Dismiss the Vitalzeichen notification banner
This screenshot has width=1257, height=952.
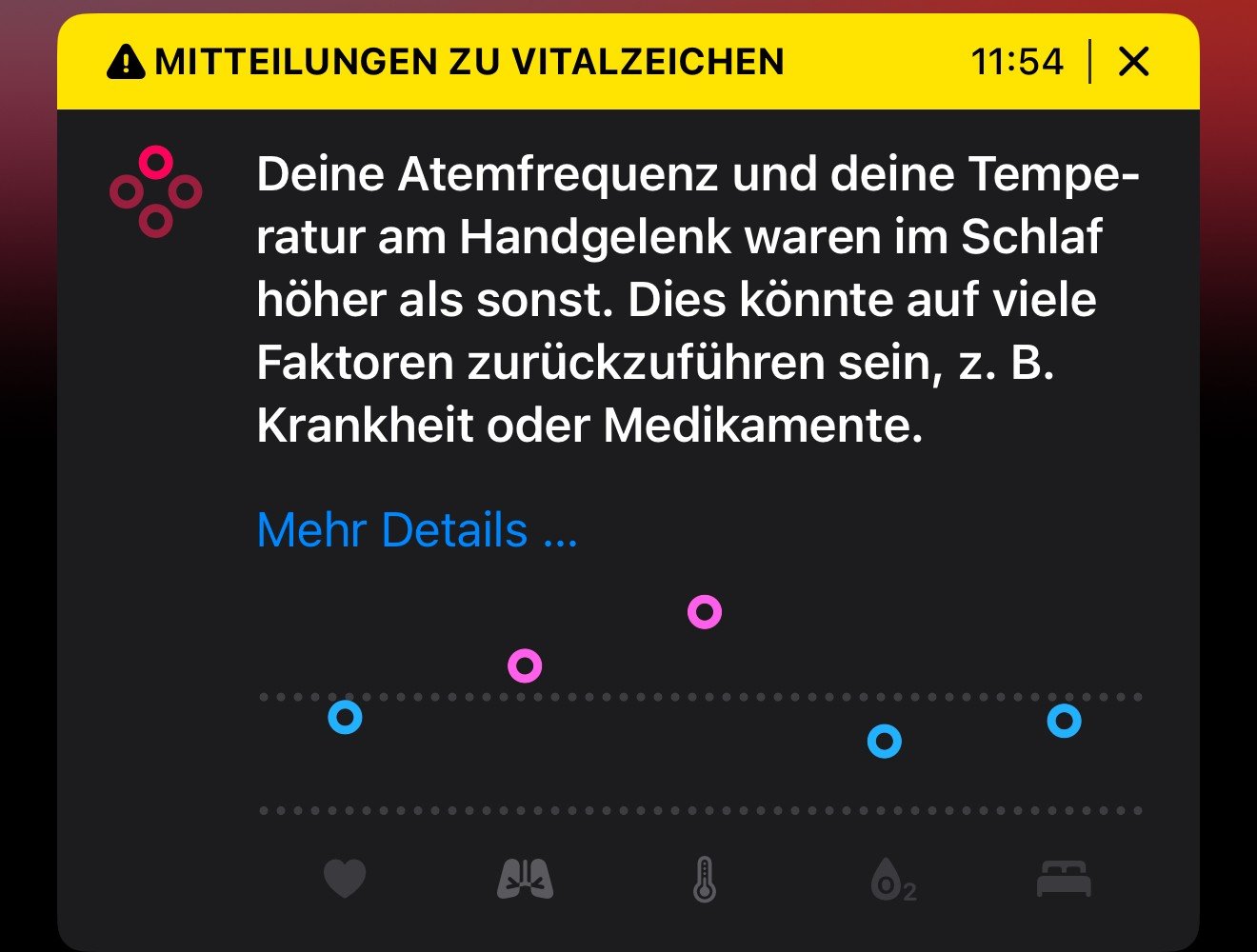point(1133,62)
